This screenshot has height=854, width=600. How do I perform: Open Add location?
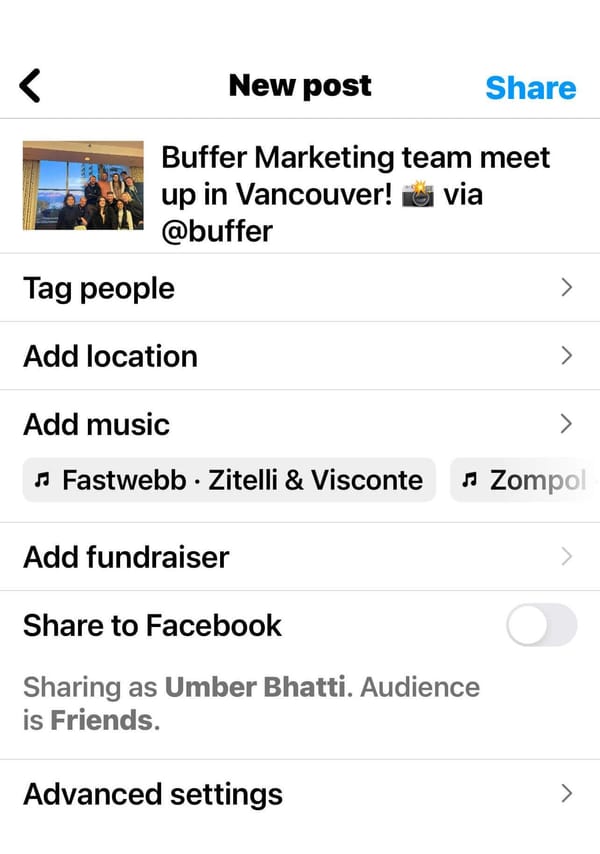[298, 356]
